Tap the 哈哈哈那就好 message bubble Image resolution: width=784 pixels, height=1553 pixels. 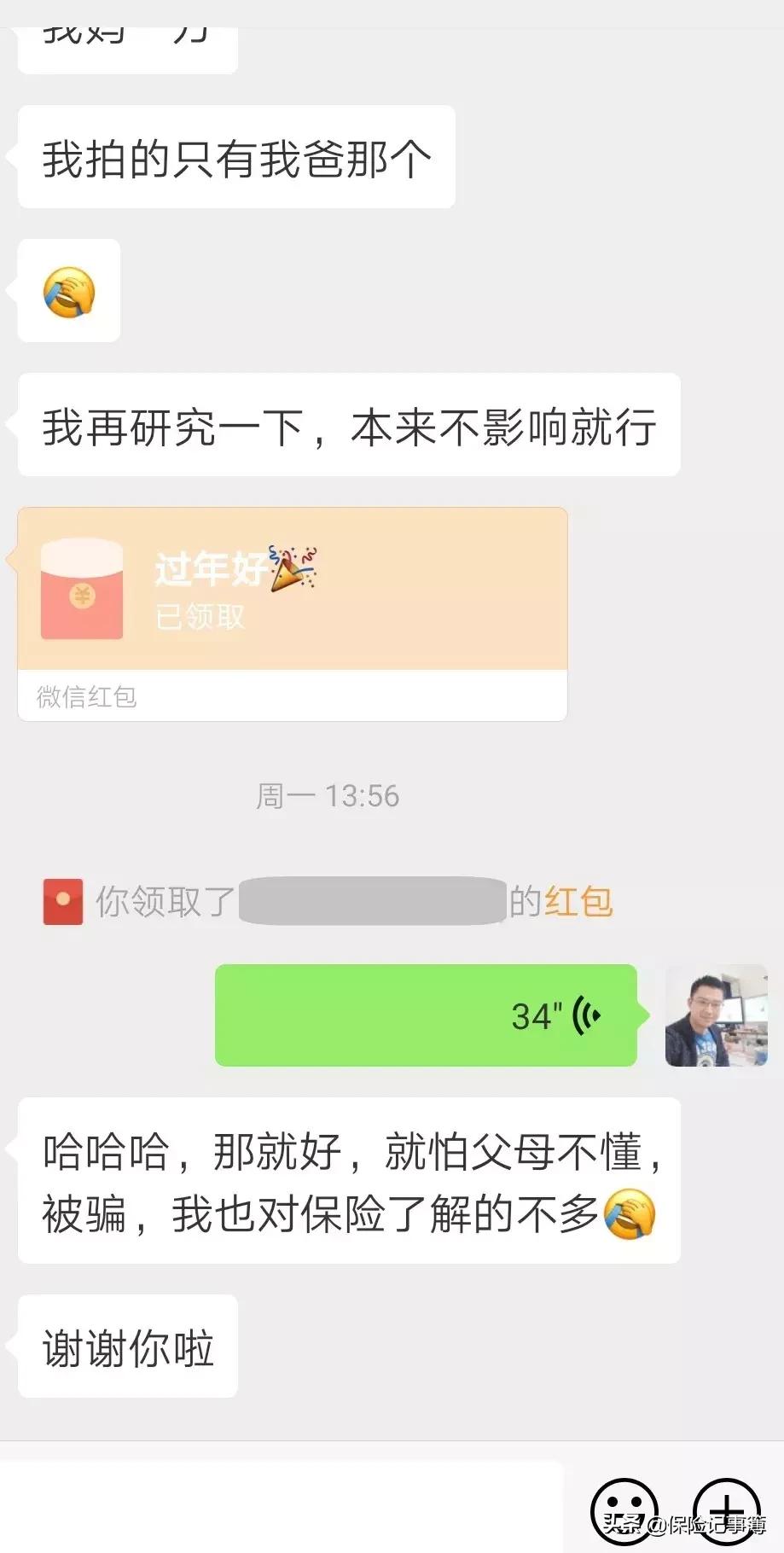coord(348,1181)
